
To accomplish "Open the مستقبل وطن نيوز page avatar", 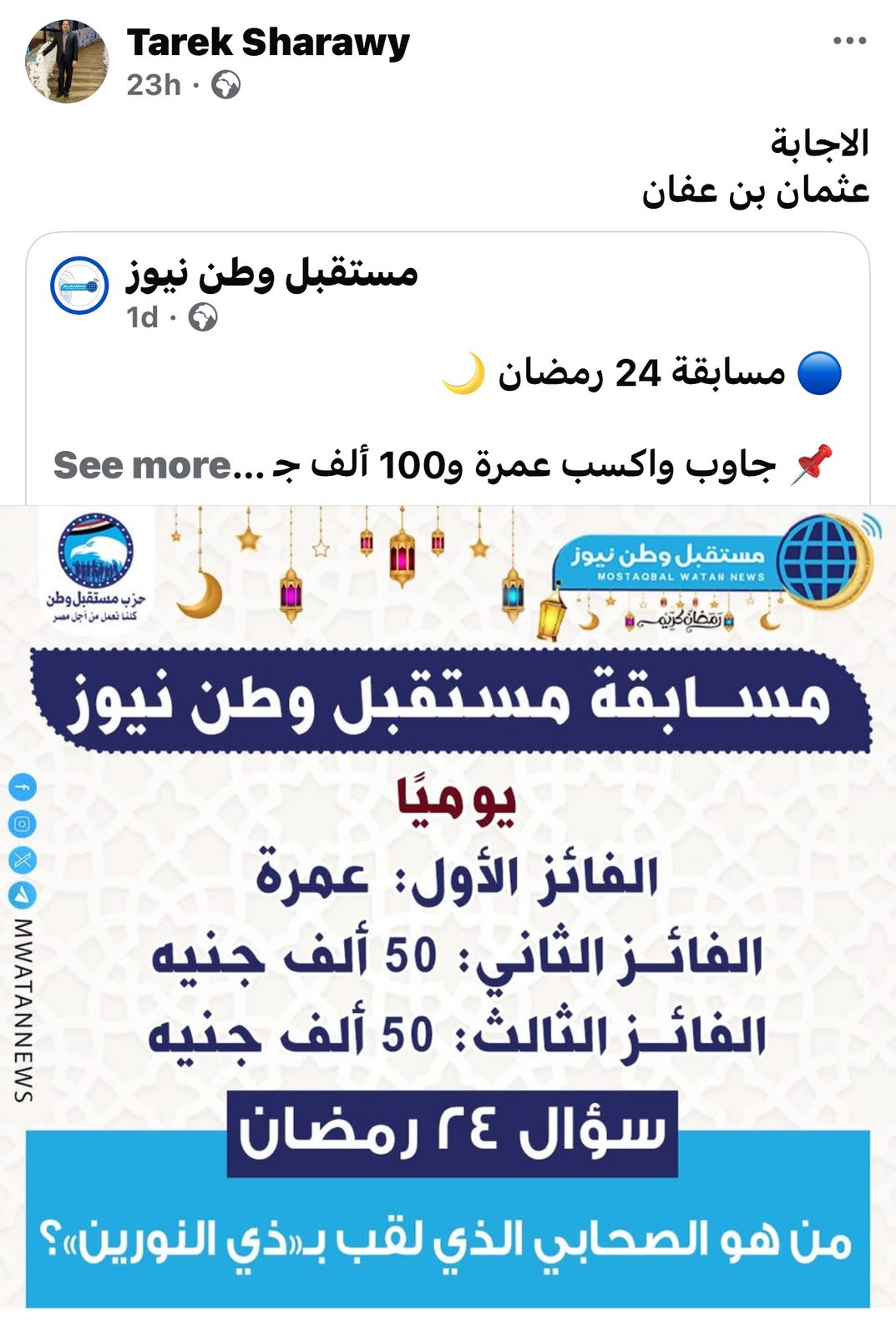I will coord(79,286).
